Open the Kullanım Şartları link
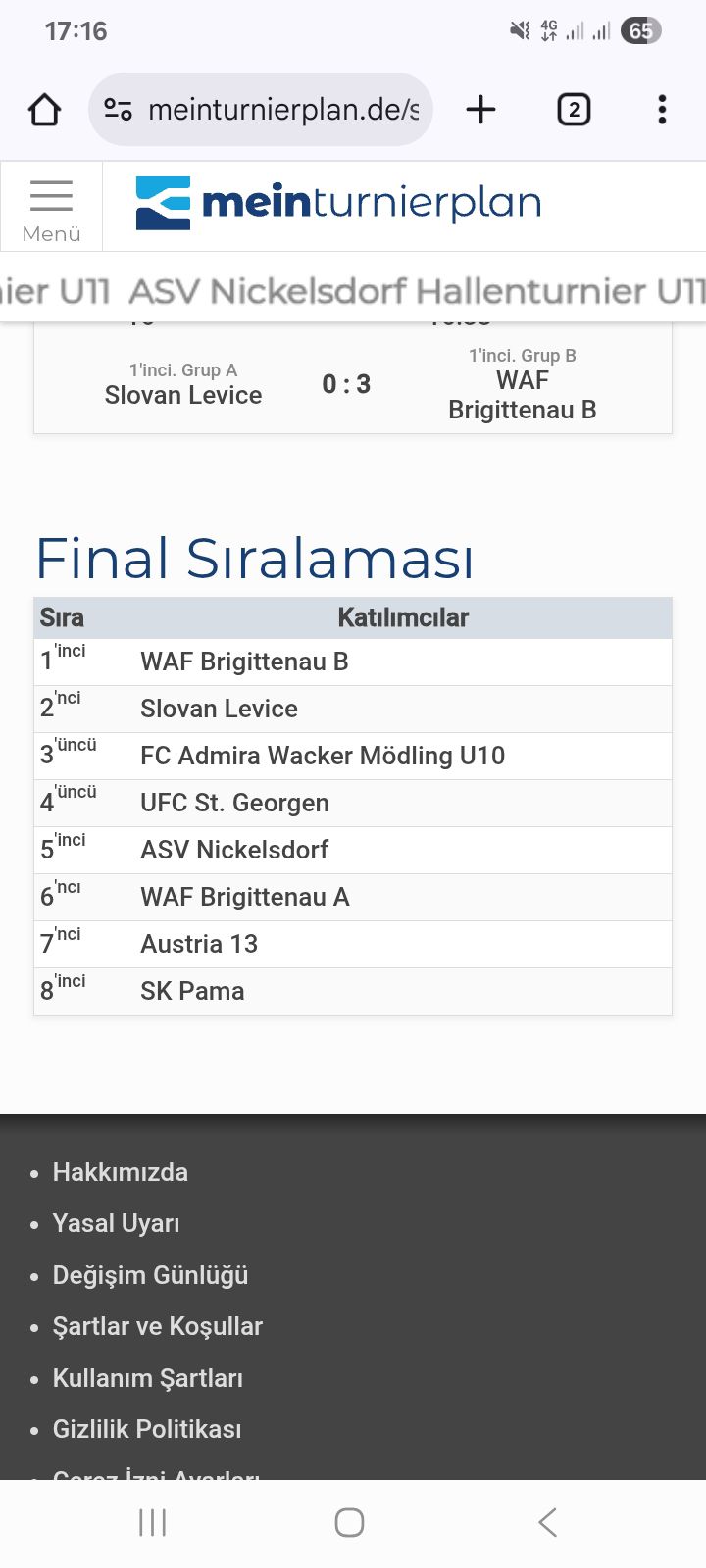 point(147,1378)
